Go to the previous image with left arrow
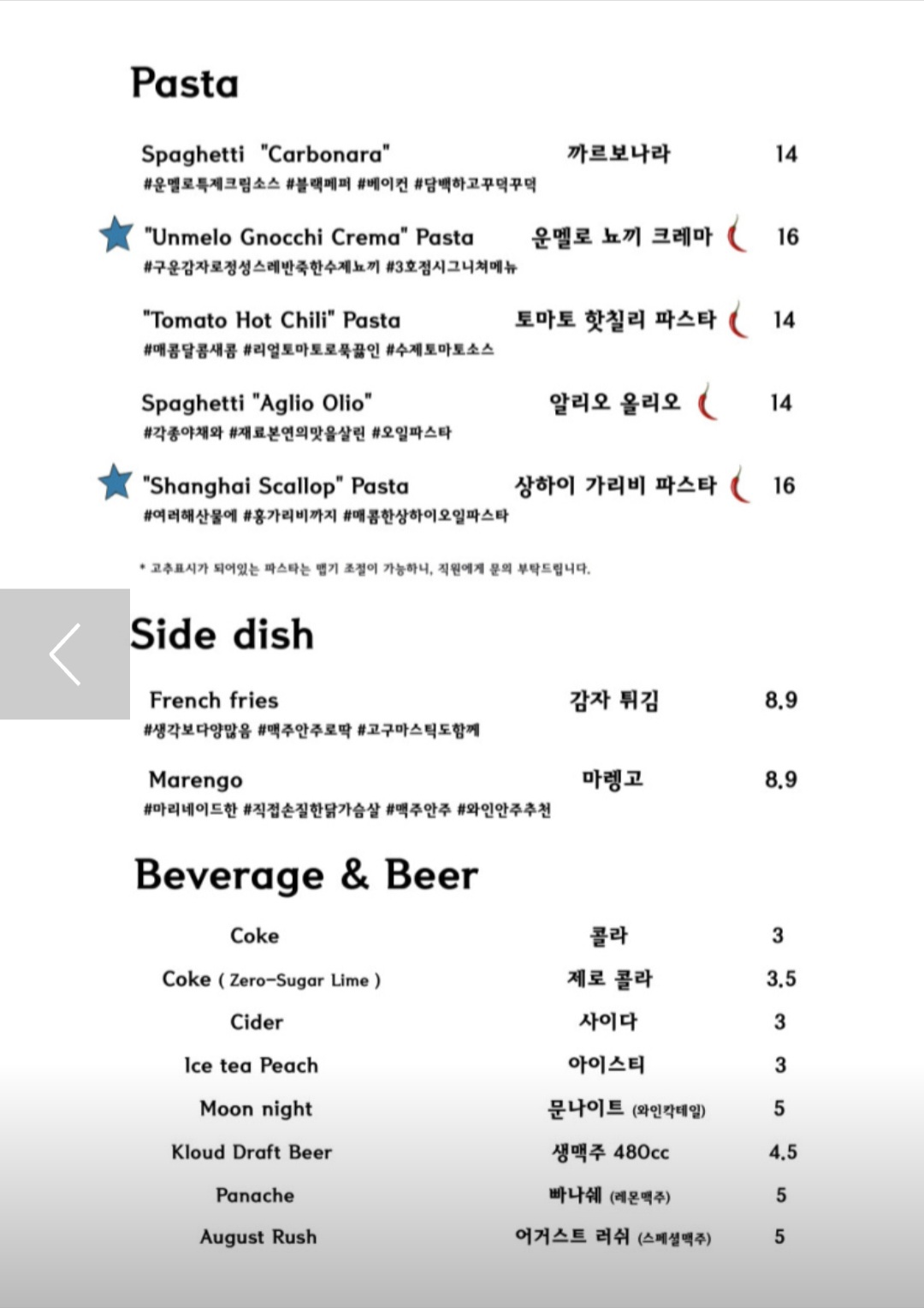This screenshot has height=1308, width=924. coord(65,654)
